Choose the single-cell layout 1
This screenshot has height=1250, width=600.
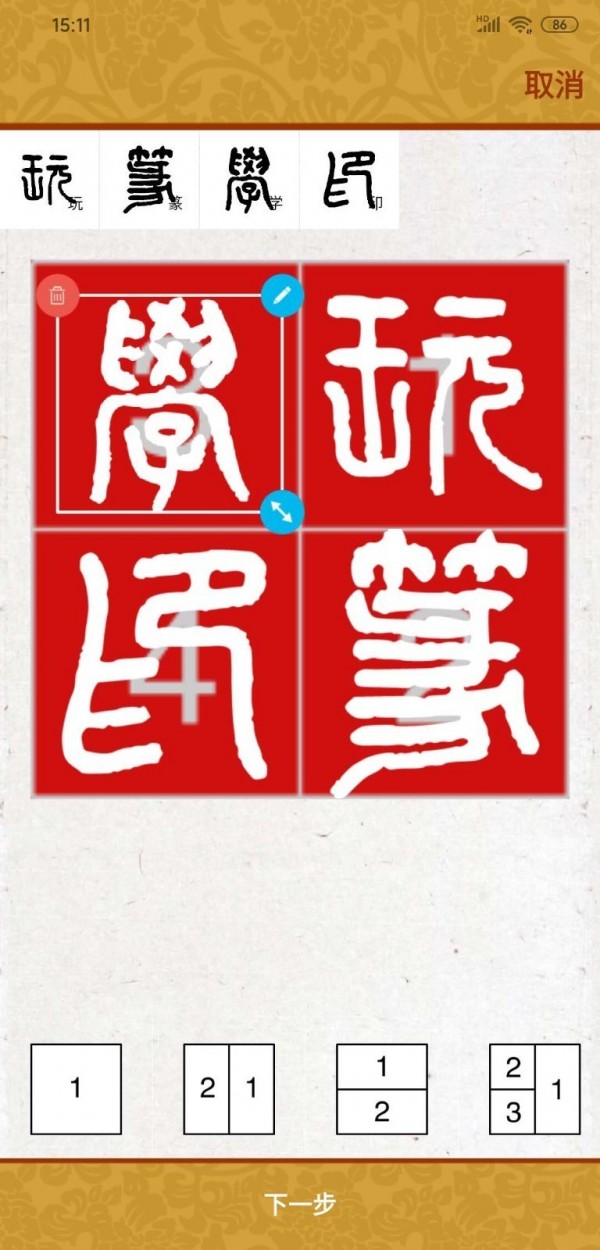(x=76, y=1089)
